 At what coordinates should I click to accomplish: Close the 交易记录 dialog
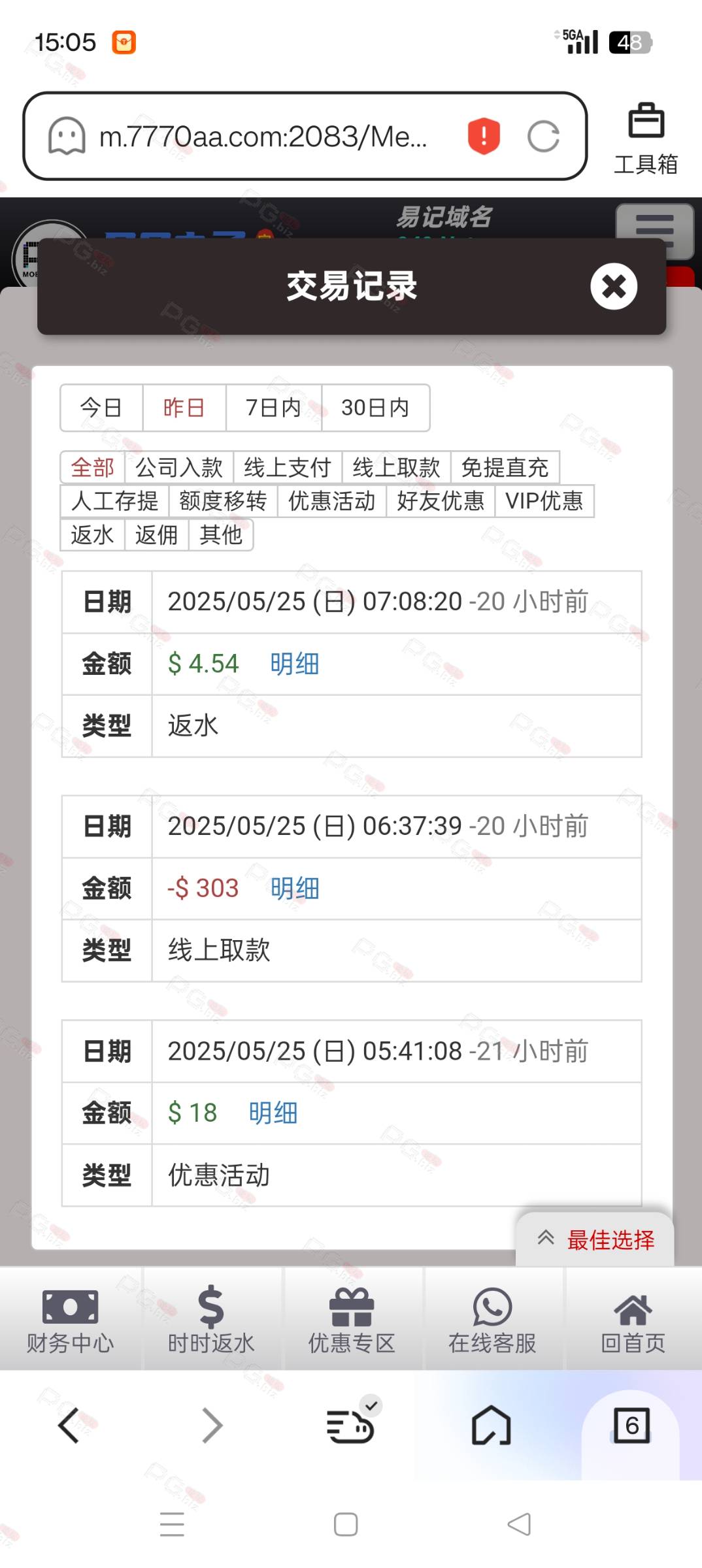click(613, 286)
